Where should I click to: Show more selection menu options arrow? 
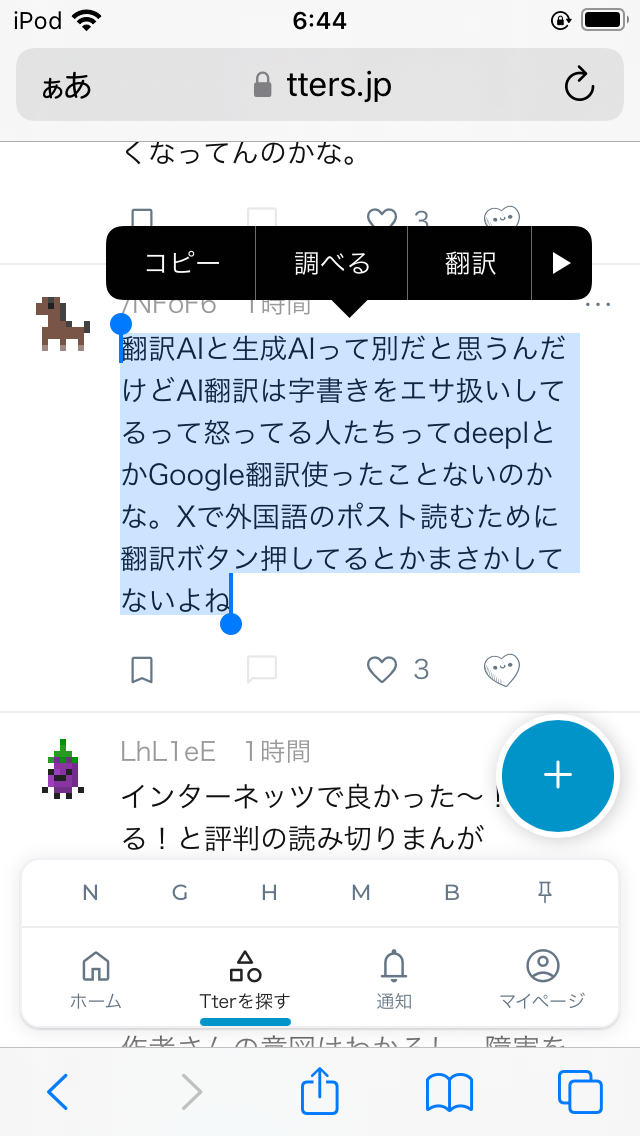coord(561,263)
